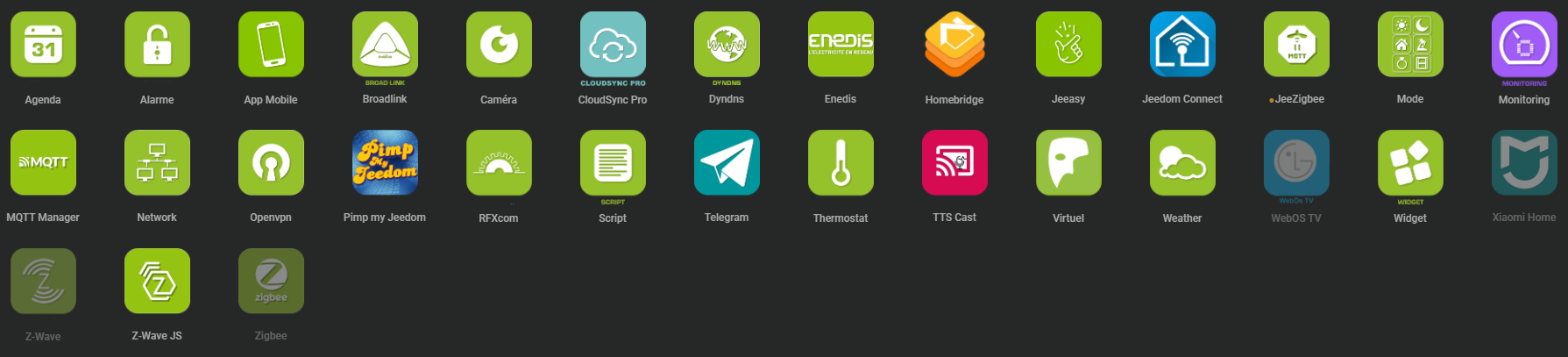This screenshot has width=1568, height=357.
Task: Open the Monitoring plugin
Action: [x=1524, y=45]
